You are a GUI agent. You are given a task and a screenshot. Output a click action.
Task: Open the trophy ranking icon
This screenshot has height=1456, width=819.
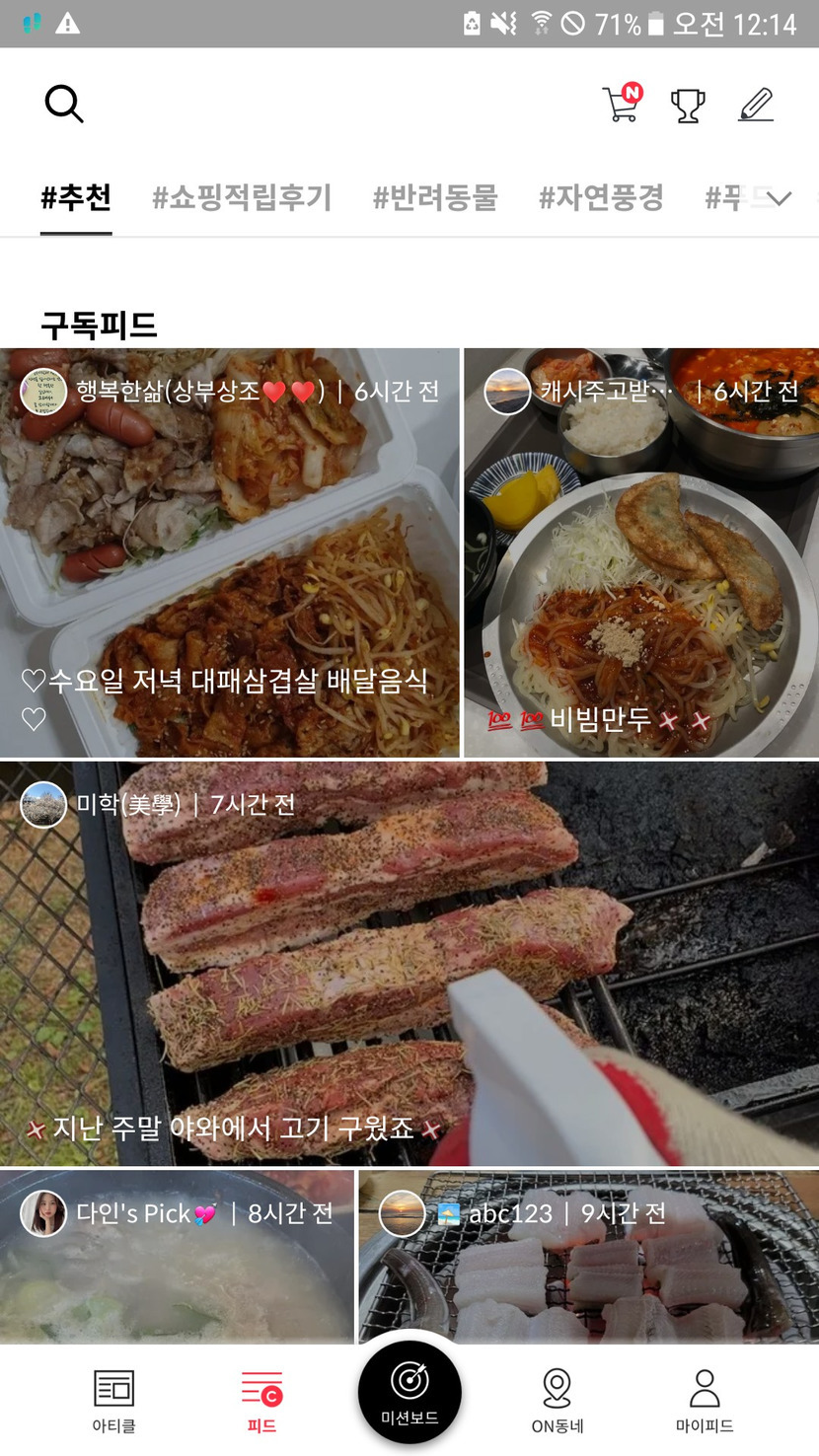688,105
